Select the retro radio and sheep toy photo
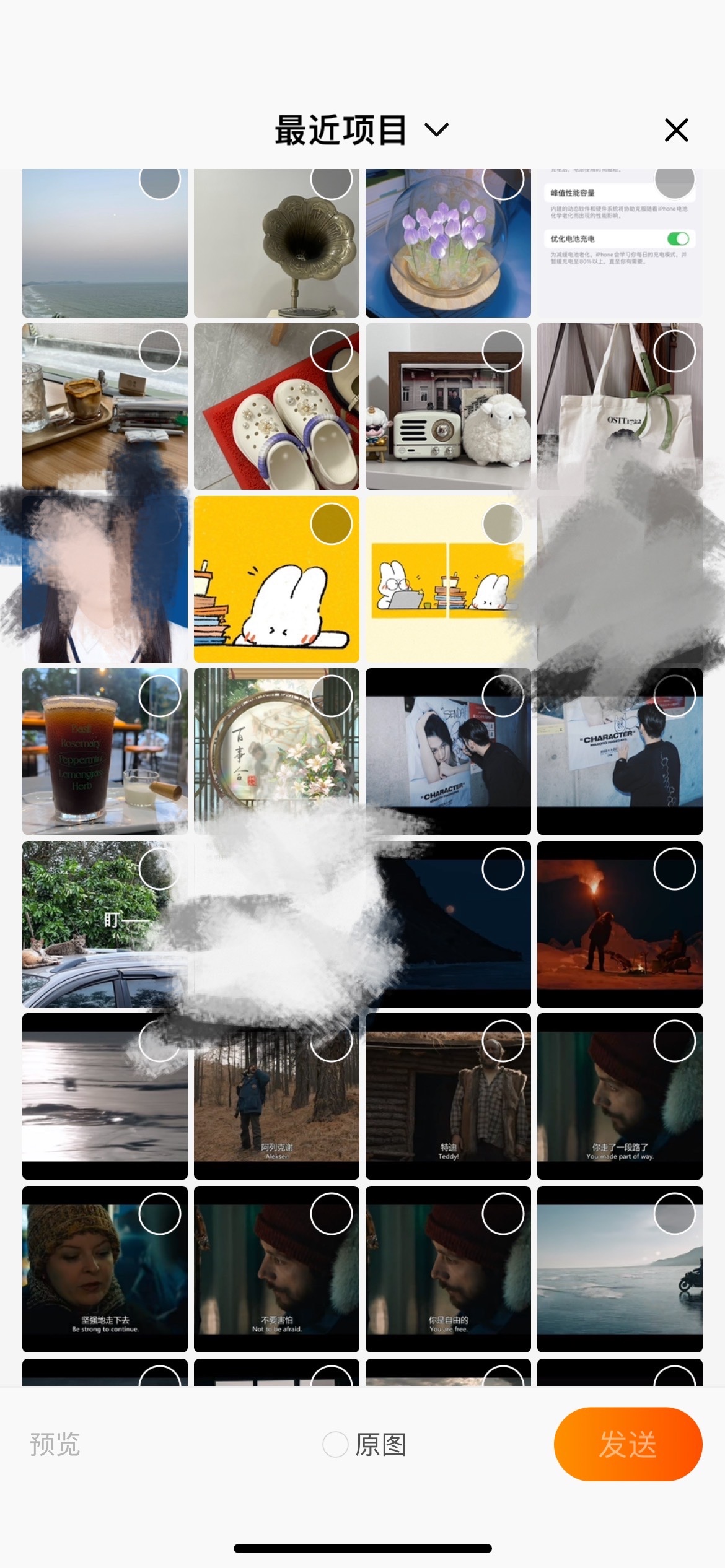Screen dimensions: 725x1568 pos(502,351)
